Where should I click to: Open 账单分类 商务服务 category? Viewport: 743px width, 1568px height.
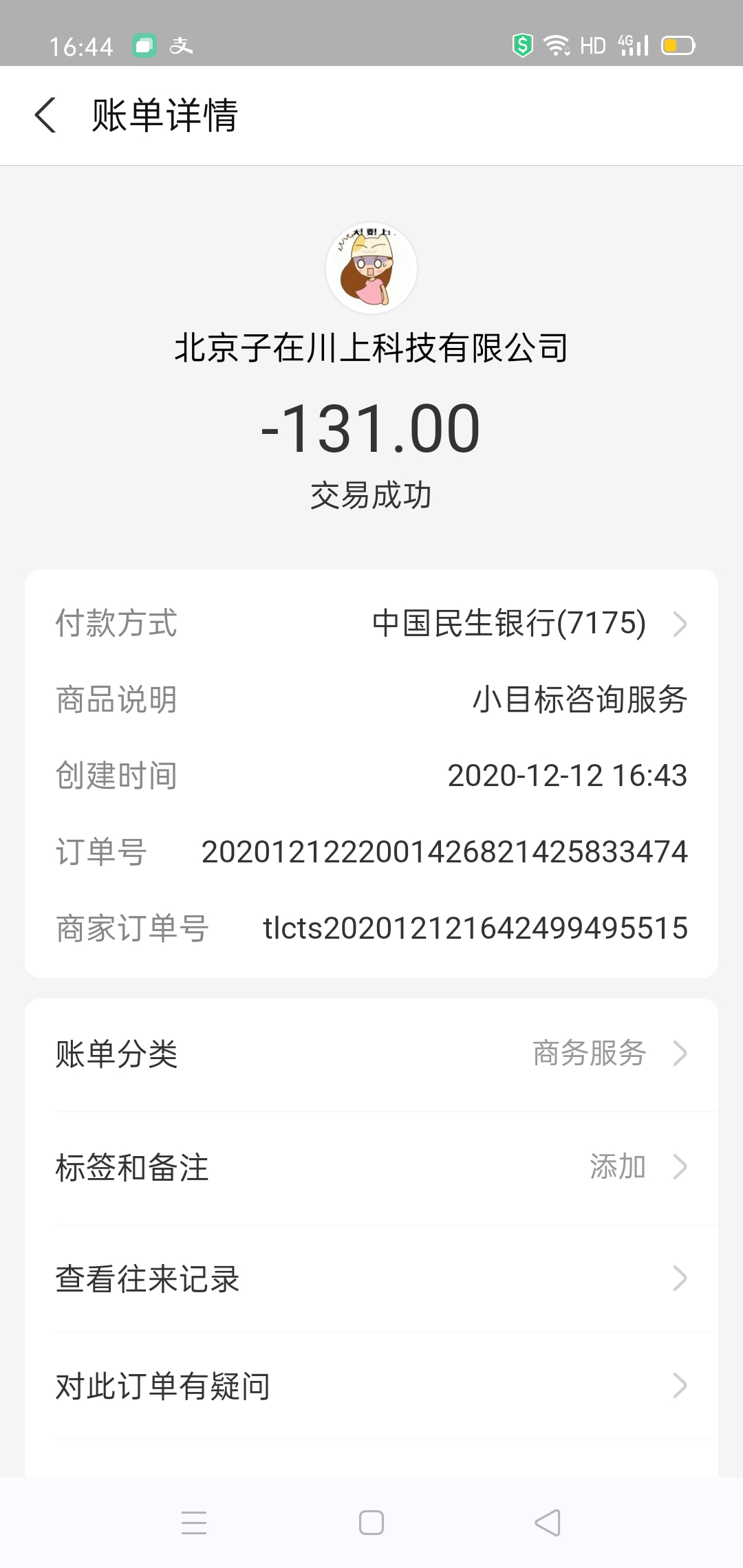tap(371, 1054)
